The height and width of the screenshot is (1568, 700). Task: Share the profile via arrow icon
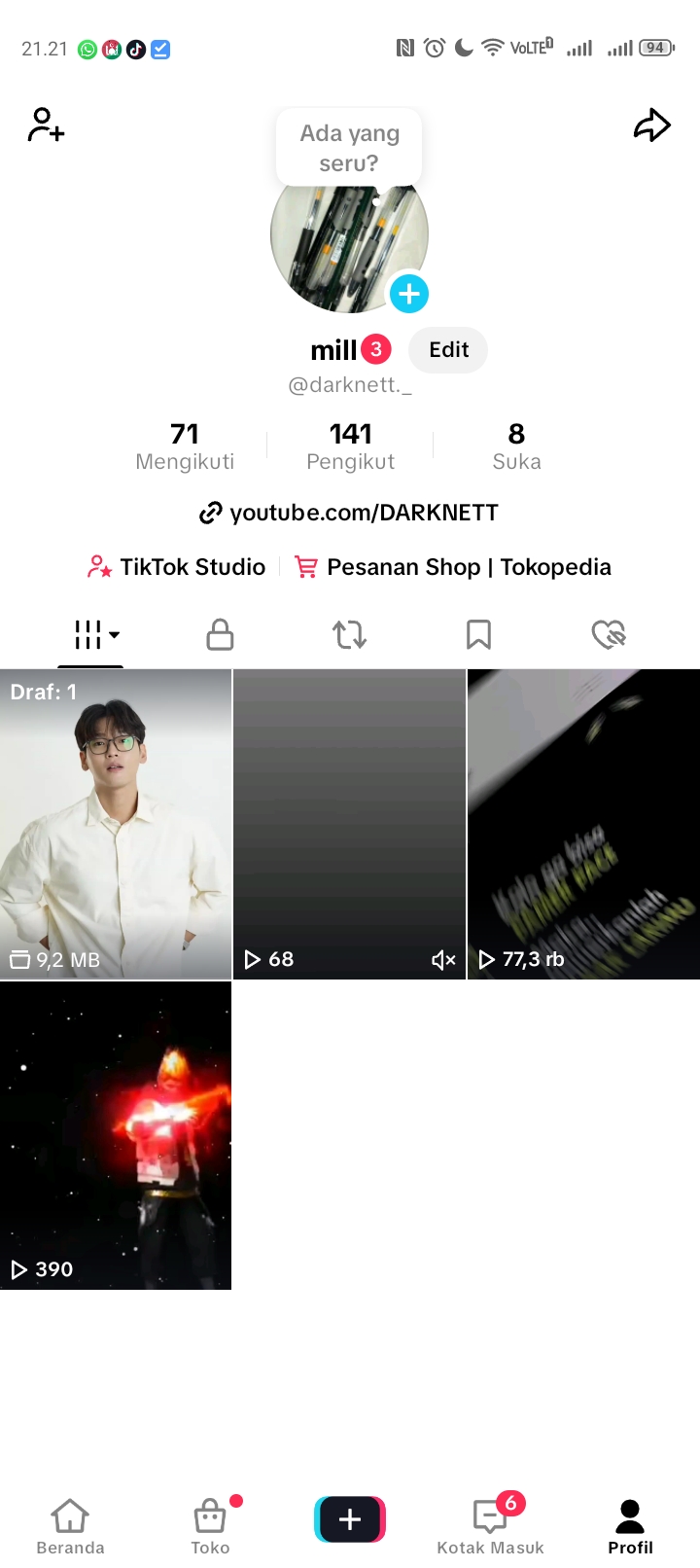(651, 125)
